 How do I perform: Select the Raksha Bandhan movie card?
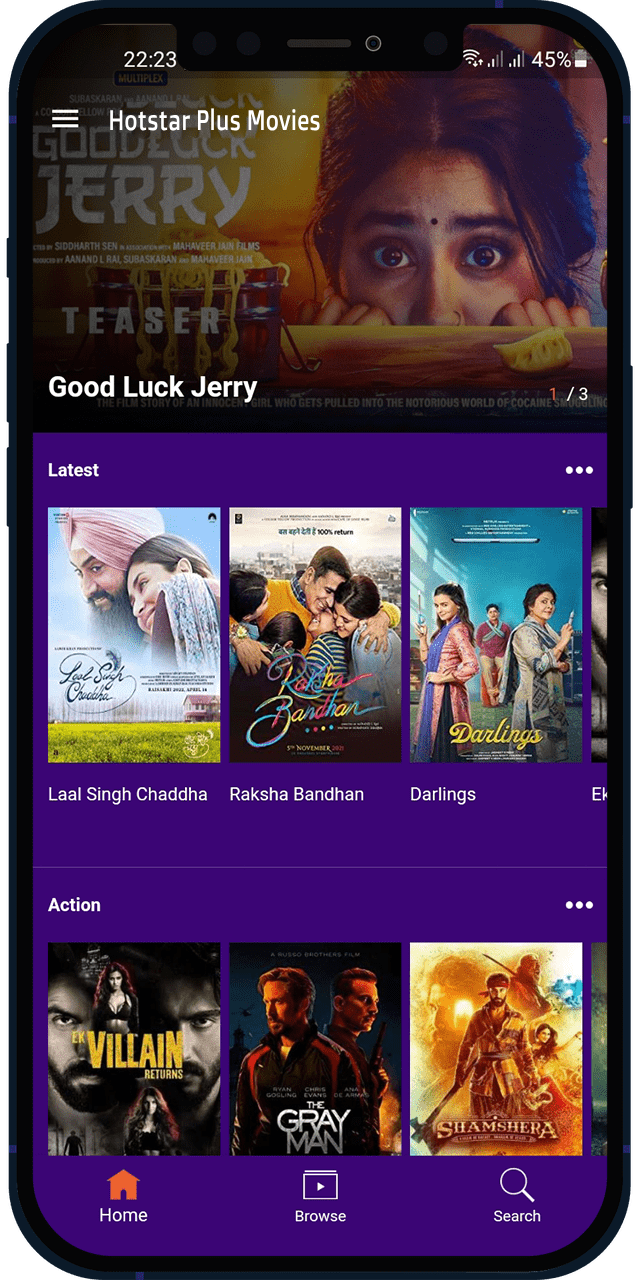pyautogui.click(x=315, y=635)
